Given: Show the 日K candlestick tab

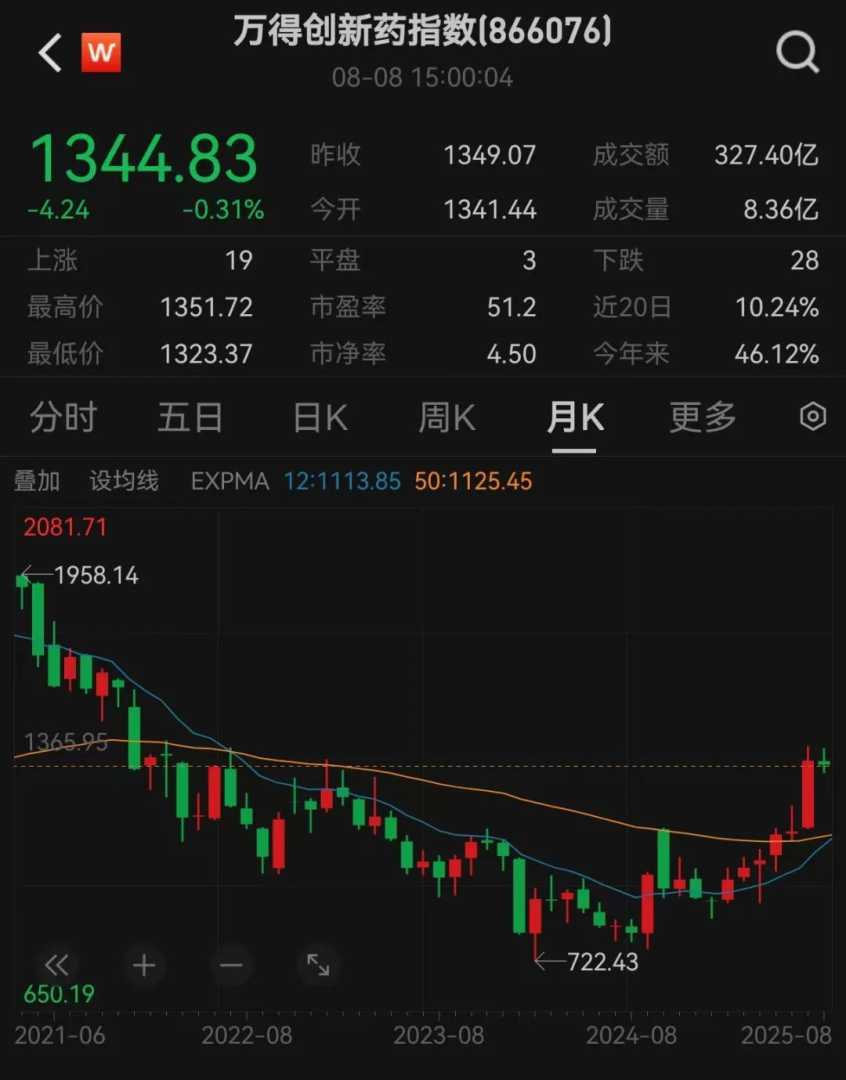Looking at the screenshot, I should [x=320, y=417].
